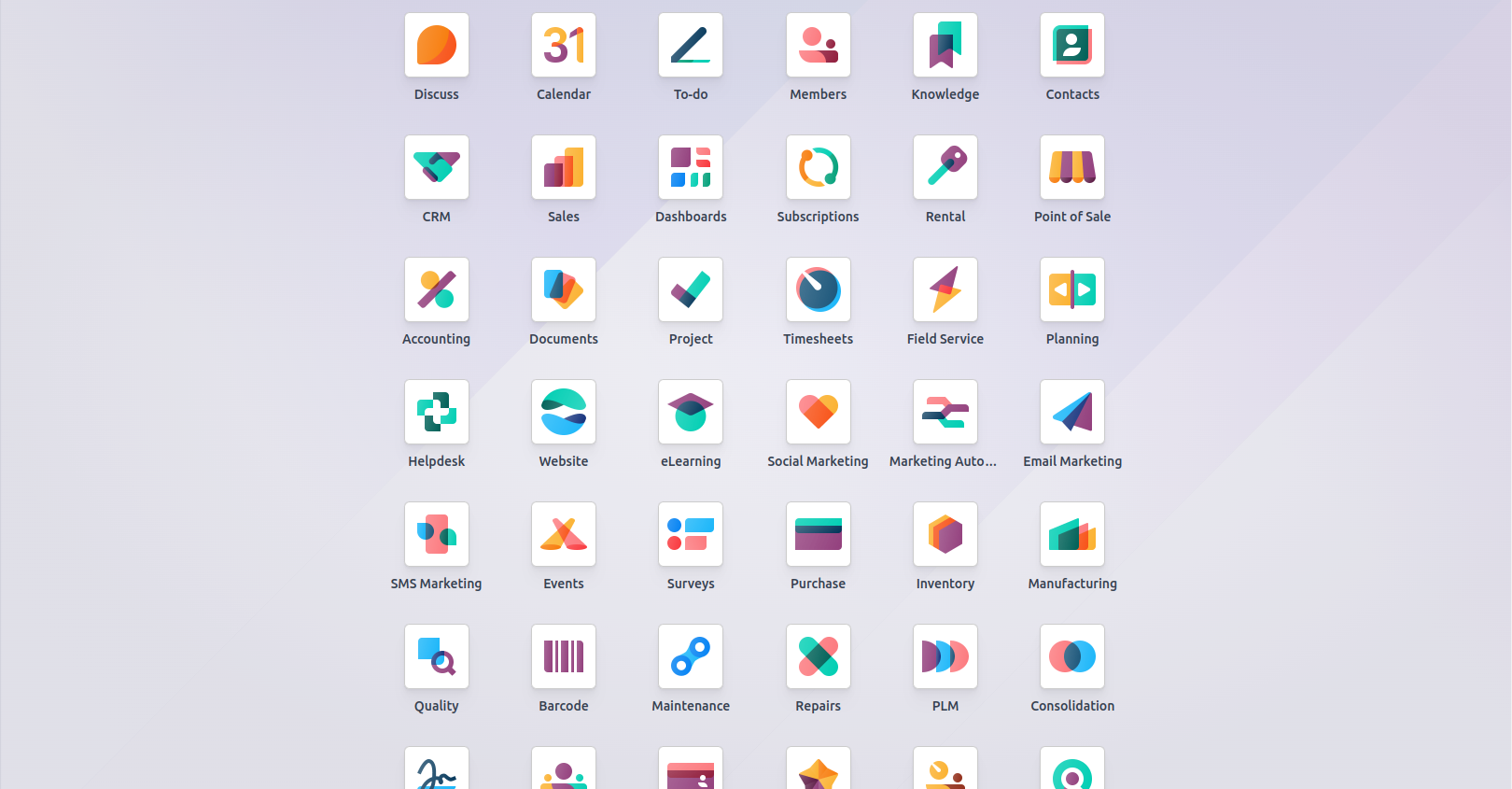1512x789 pixels.
Task: Launch the Calendar app
Action: click(564, 46)
